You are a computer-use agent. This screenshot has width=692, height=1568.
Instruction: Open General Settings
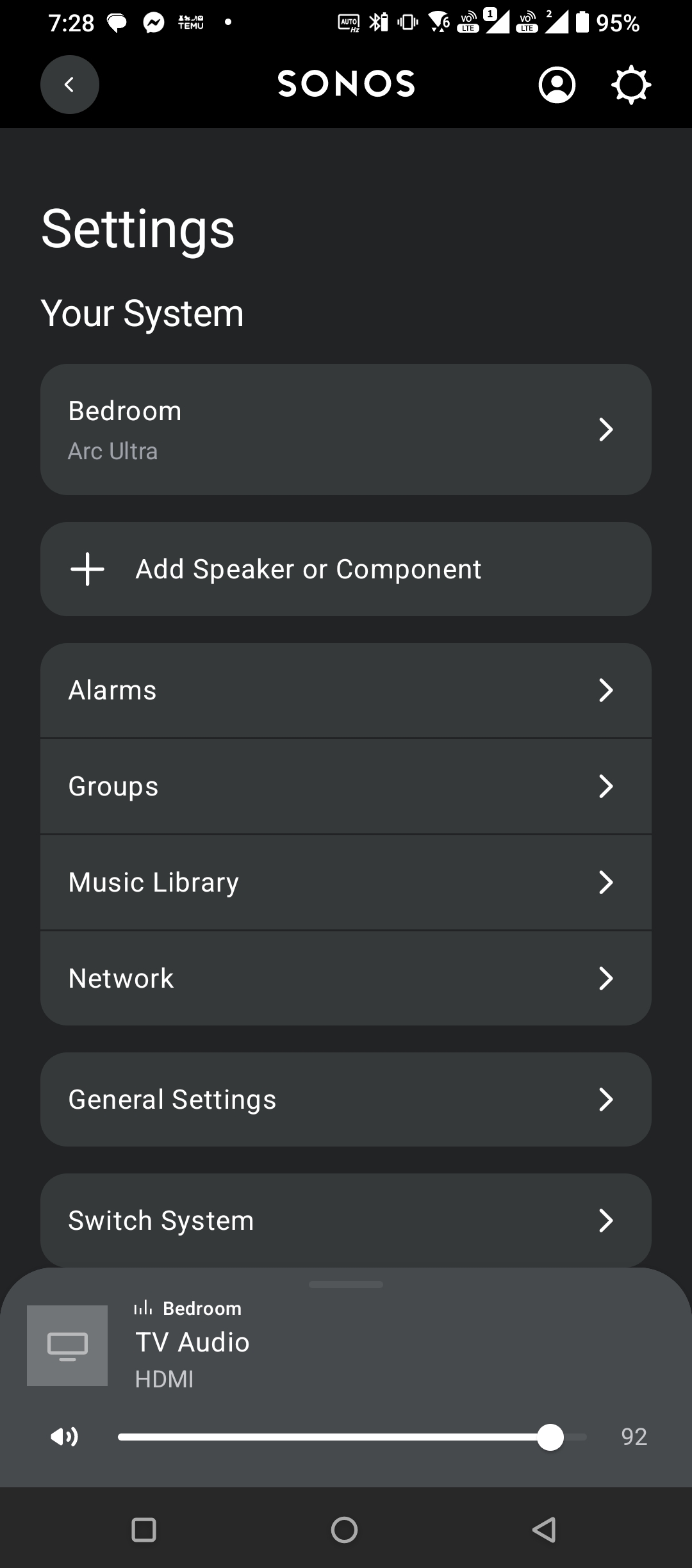346,1099
